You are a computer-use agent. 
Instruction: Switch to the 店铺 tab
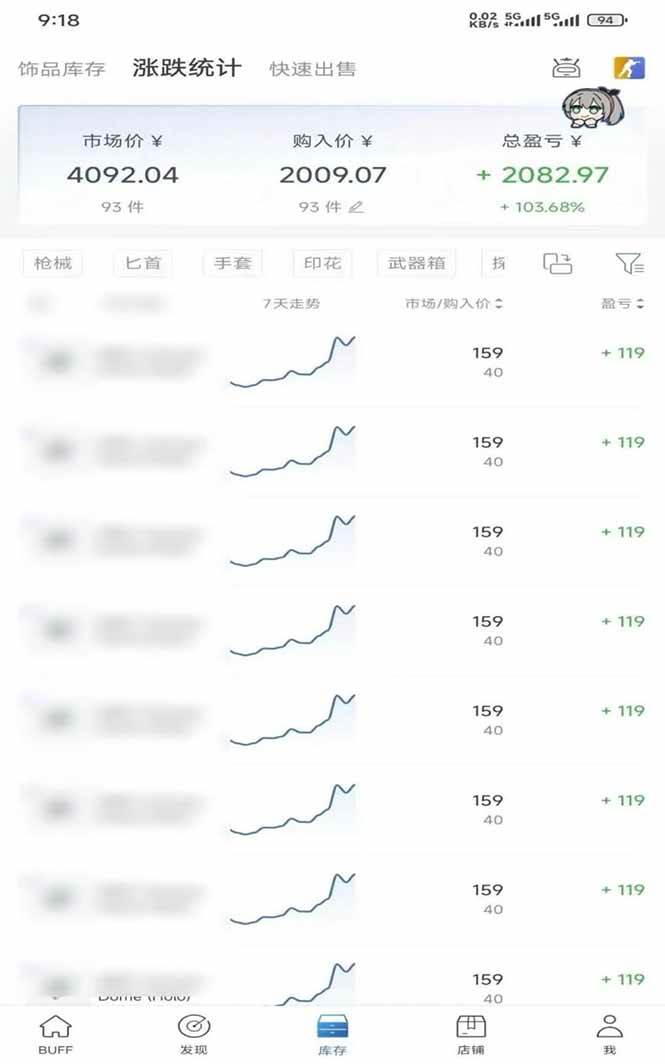tap(471, 1035)
